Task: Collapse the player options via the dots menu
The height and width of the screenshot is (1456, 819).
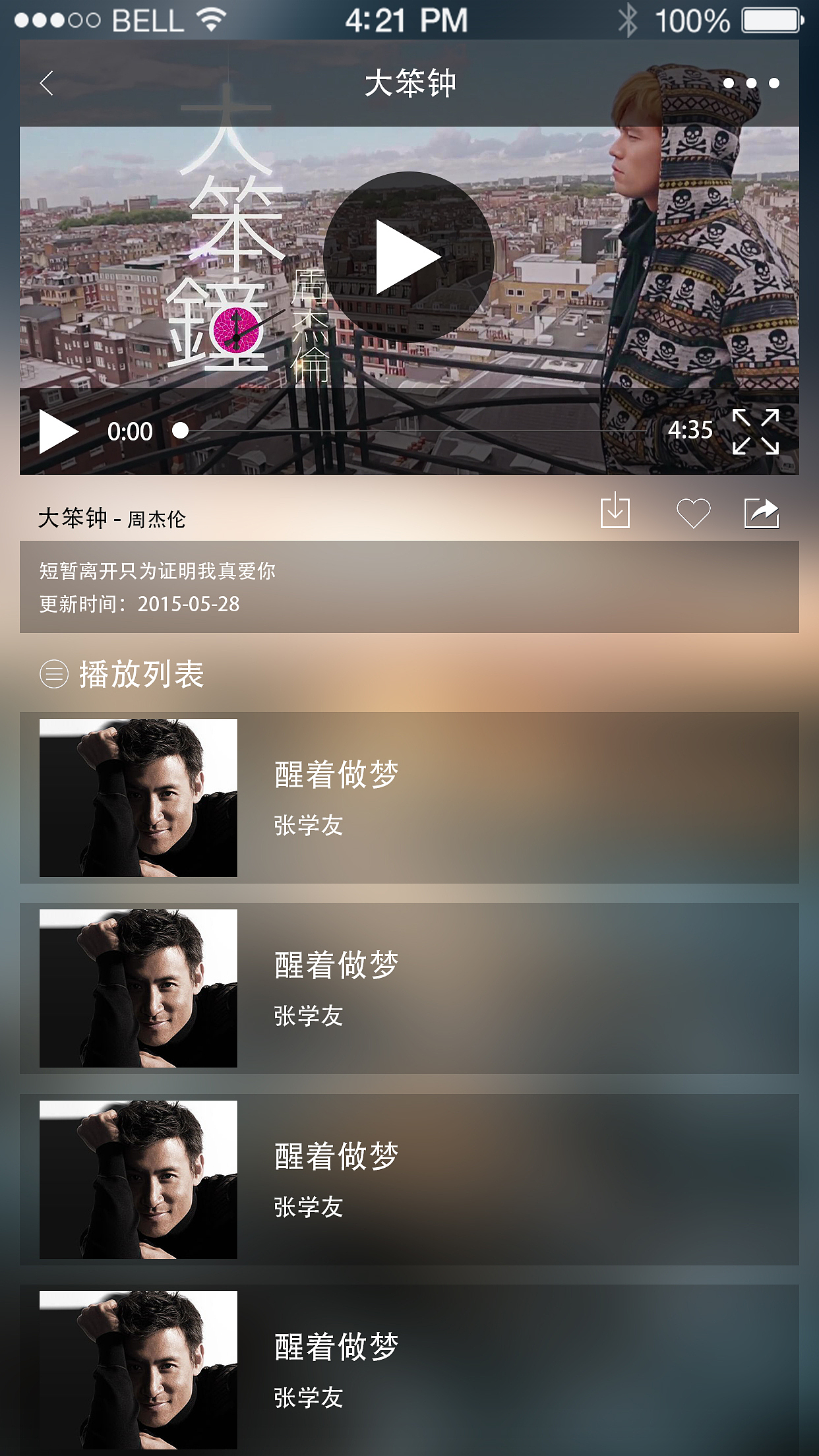Action: [x=752, y=83]
